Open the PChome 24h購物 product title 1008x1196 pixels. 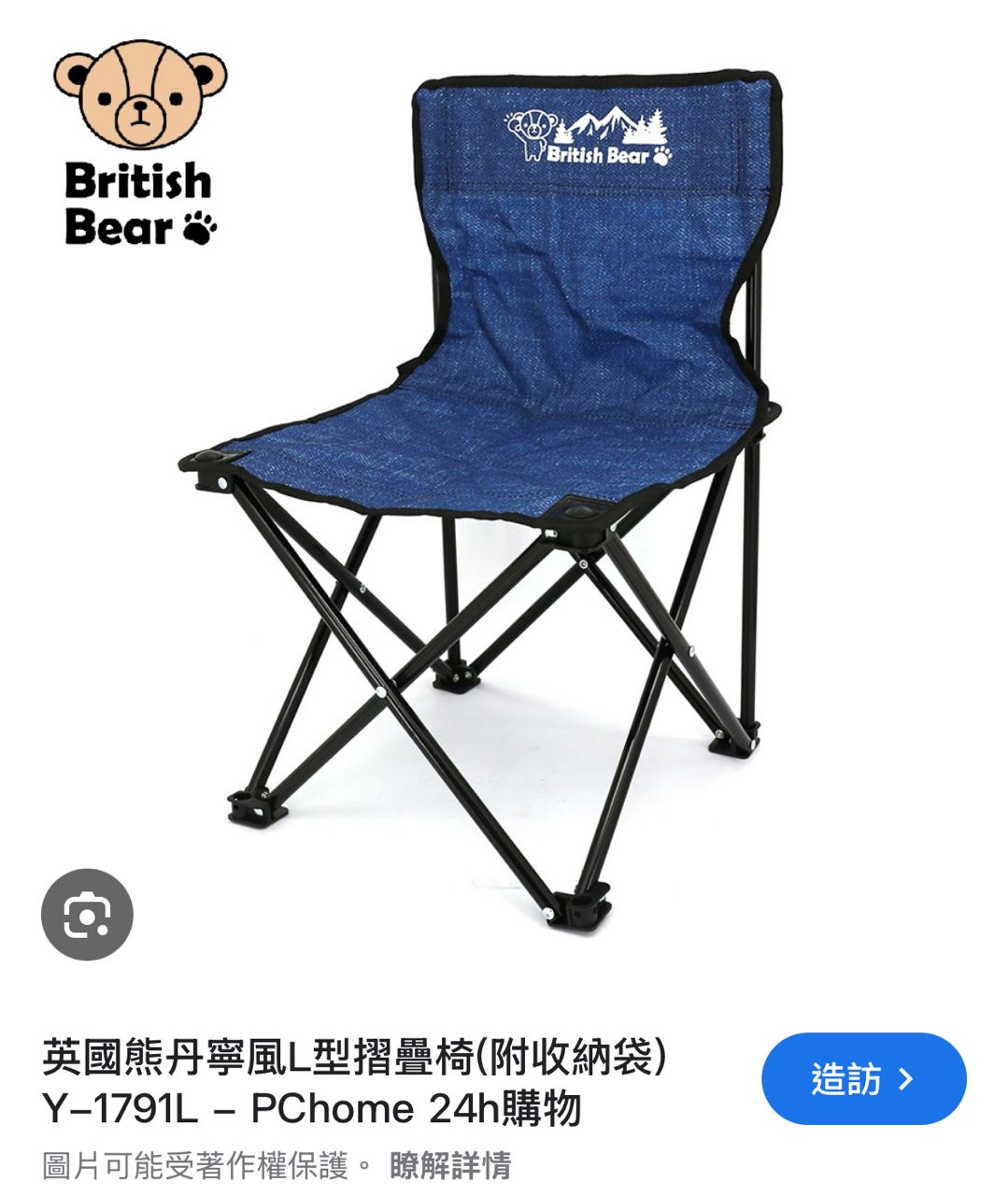(x=355, y=1082)
